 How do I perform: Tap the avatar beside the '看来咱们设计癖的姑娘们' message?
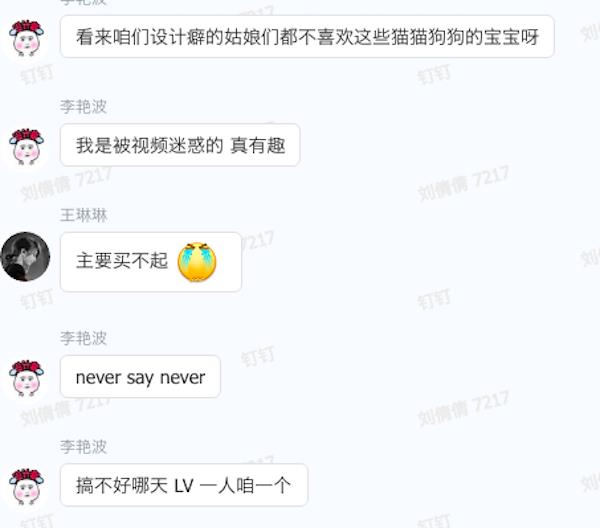[26, 38]
